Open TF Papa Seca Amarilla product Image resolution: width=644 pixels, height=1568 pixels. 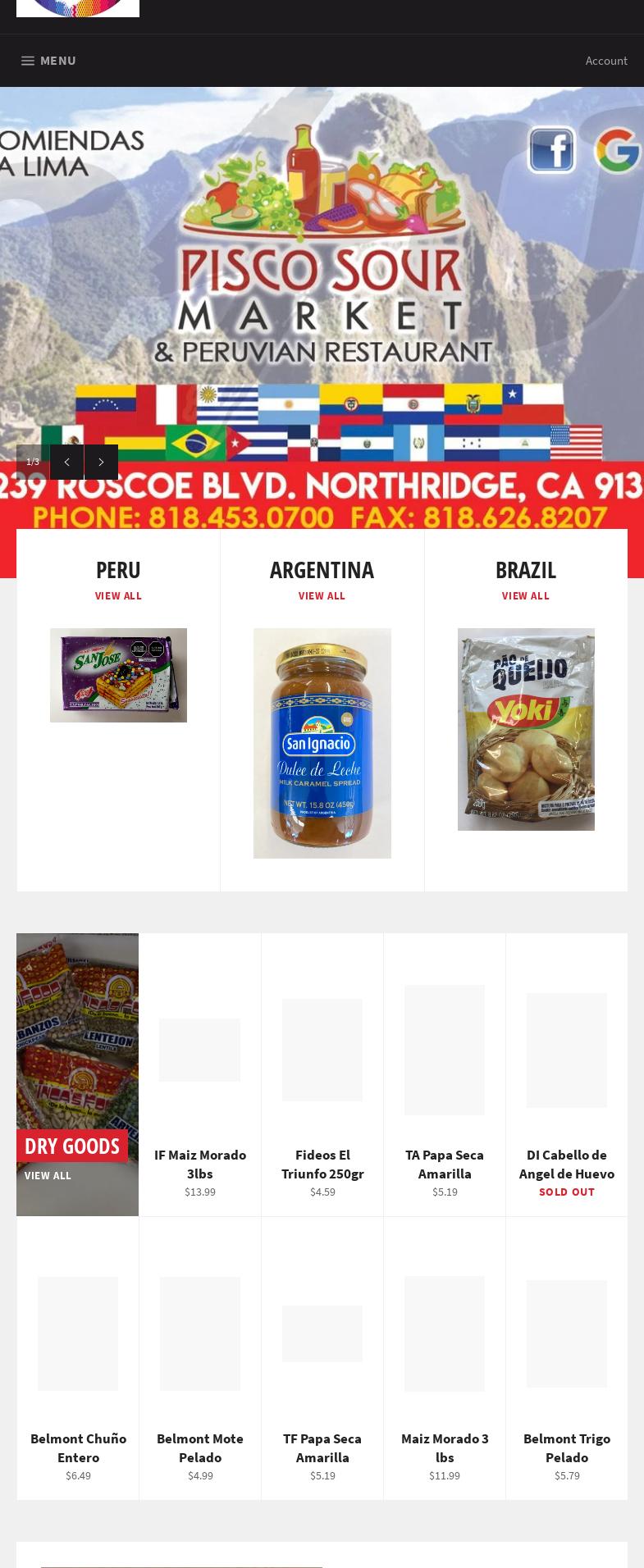pyautogui.click(x=322, y=1447)
